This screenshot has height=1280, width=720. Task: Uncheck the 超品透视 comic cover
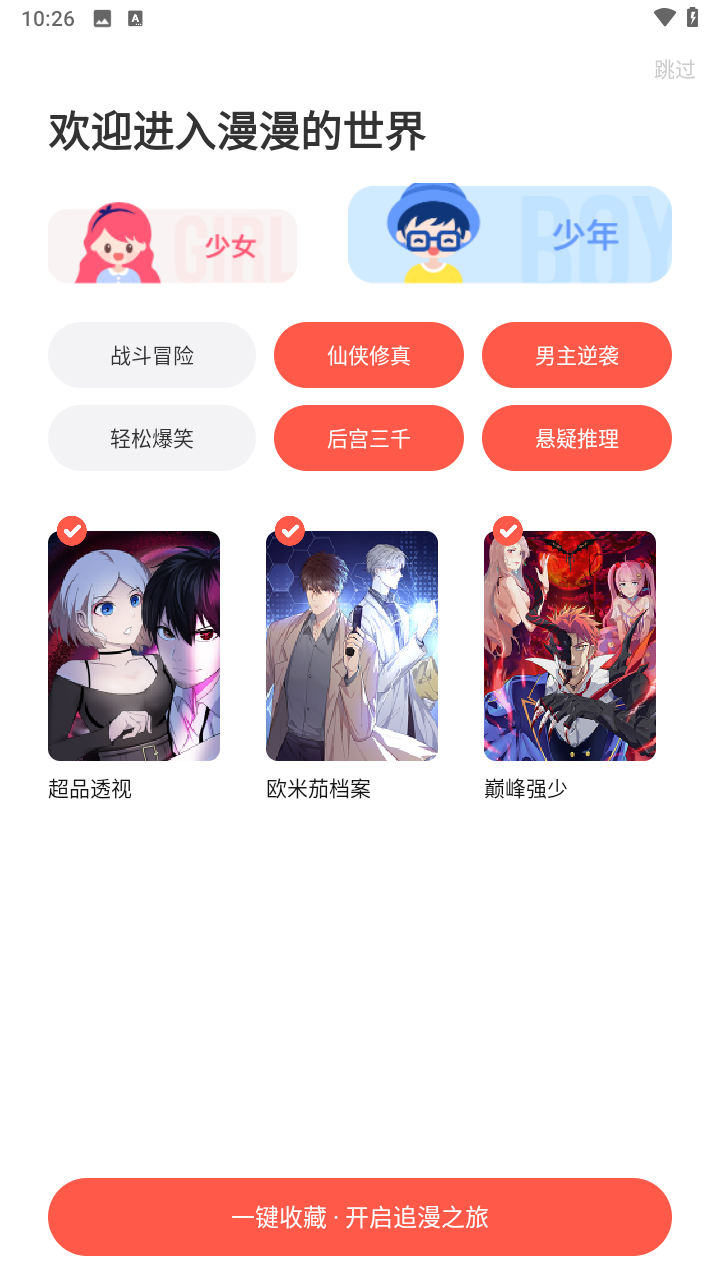134,645
